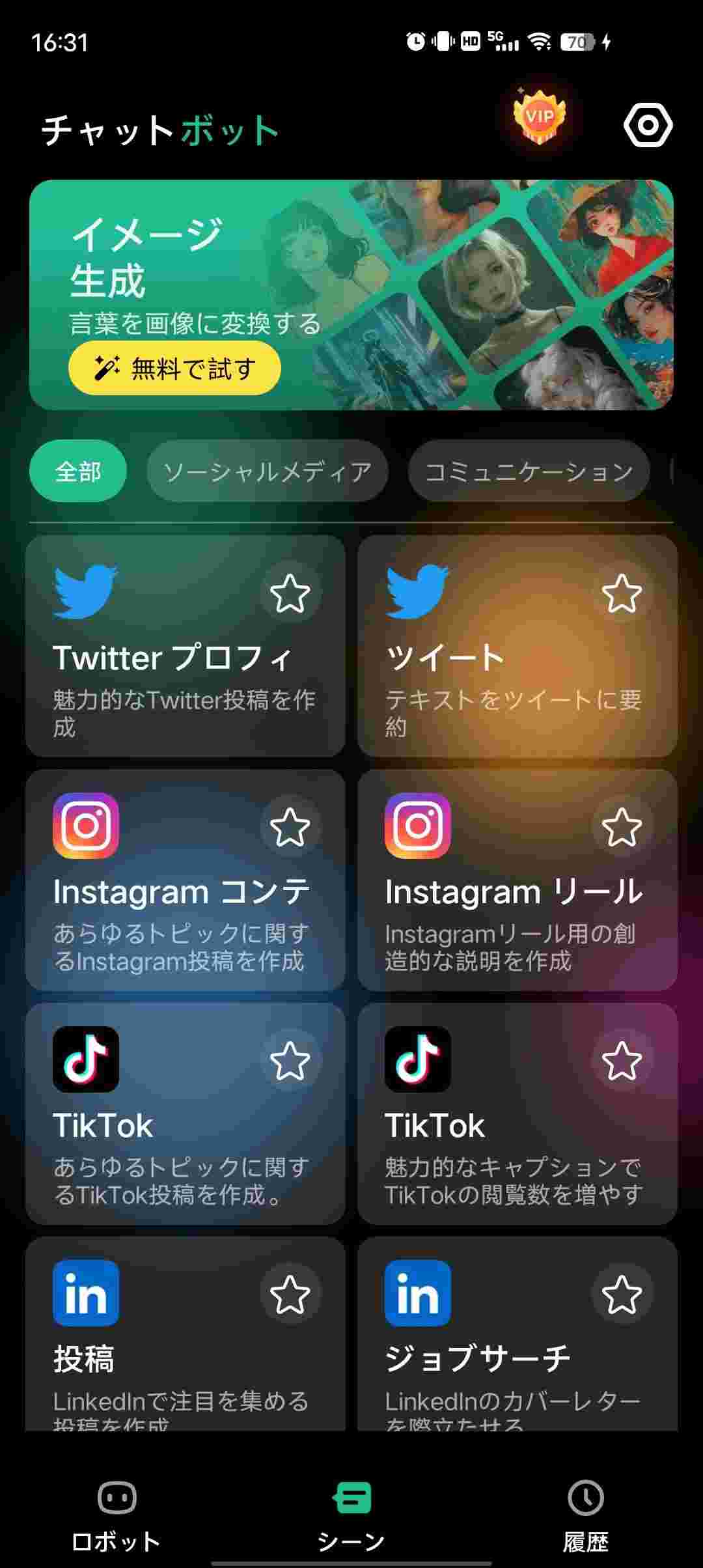Star the TikTok 閲覧数を増やす card
The width and height of the screenshot is (703, 1568).
pos(621,1061)
